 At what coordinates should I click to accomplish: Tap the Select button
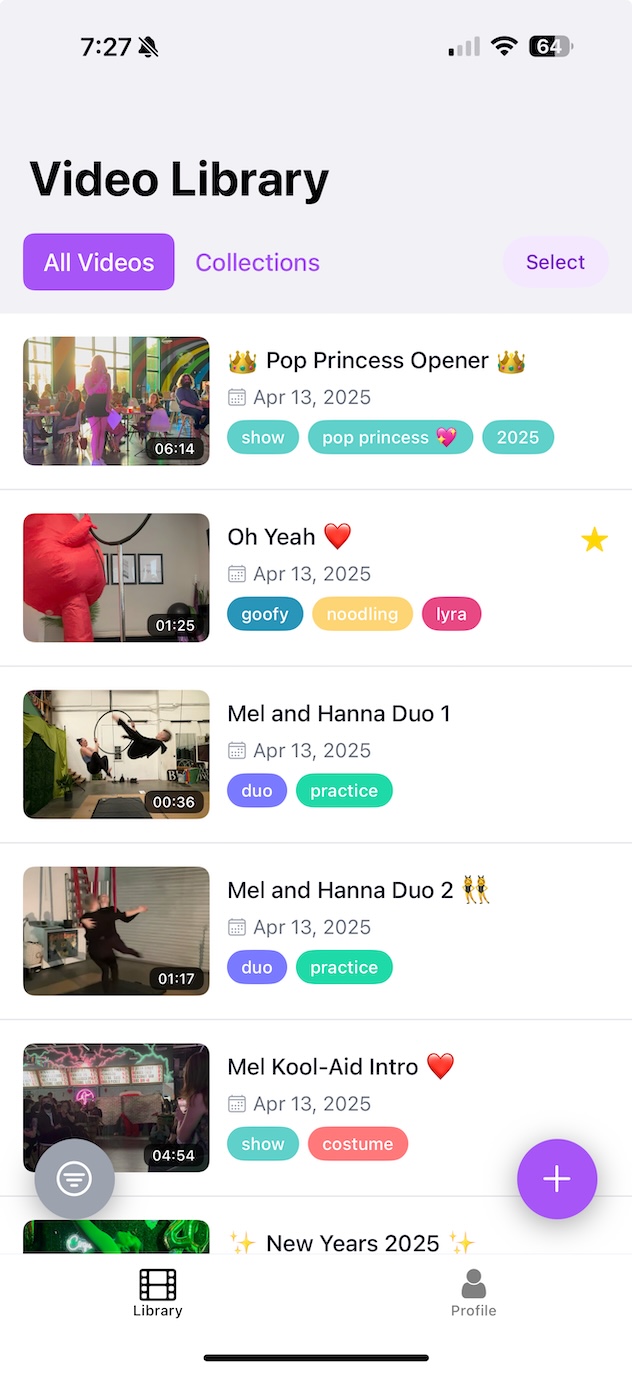[555, 262]
